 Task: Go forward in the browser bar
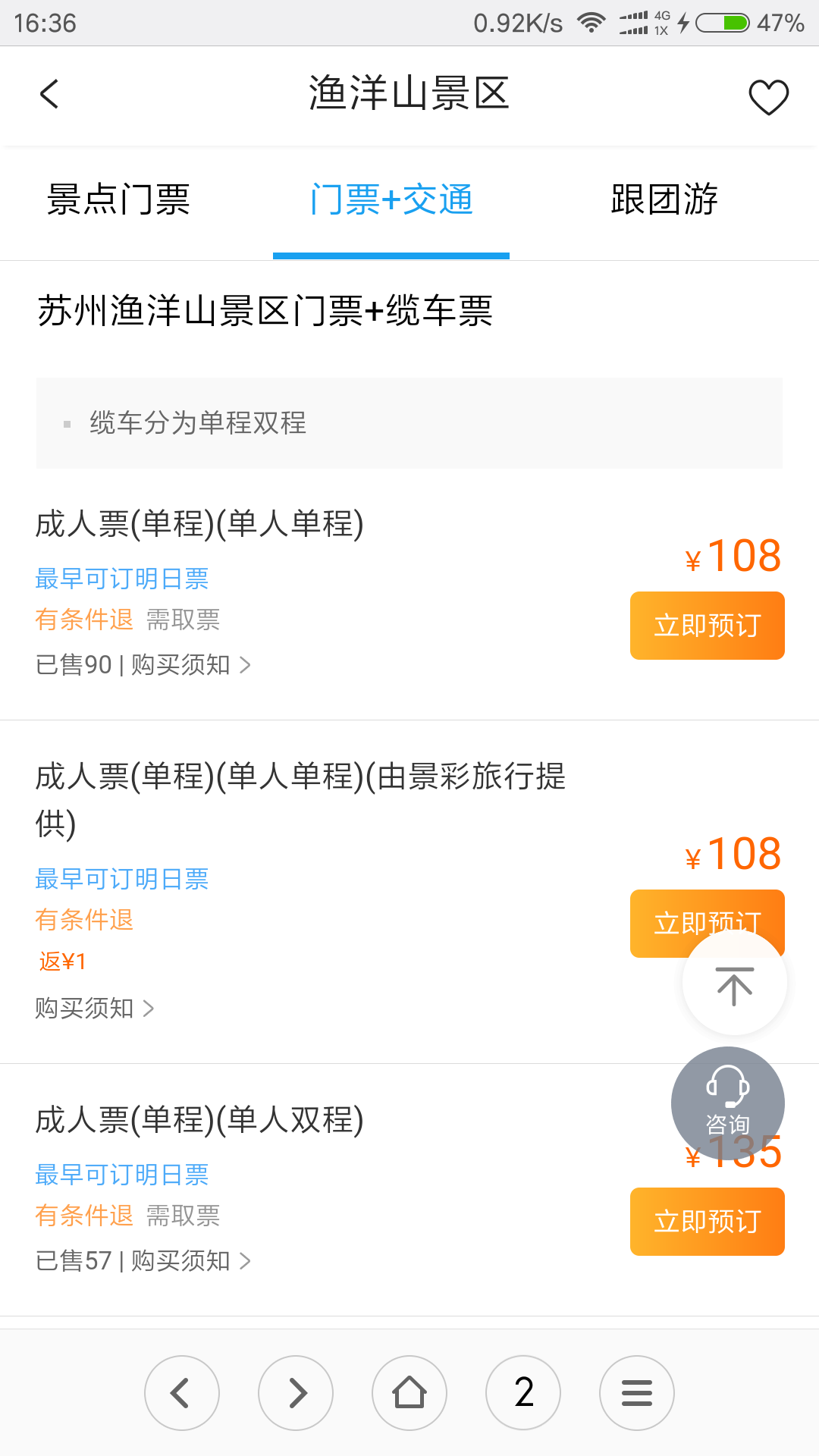click(296, 1393)
